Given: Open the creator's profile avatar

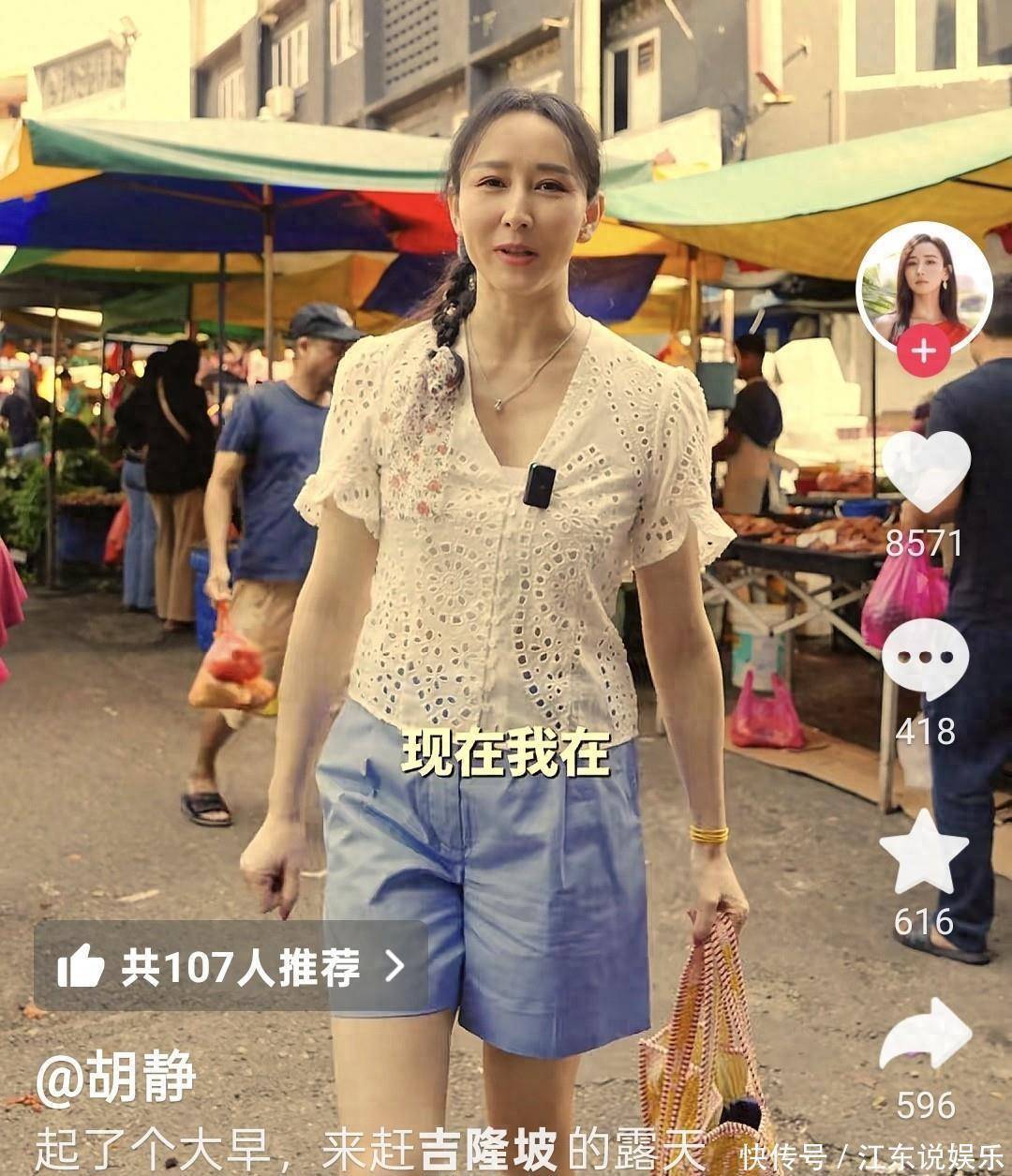Looking at the screenshot, I should pyautogui.click(x=923, y=286).
